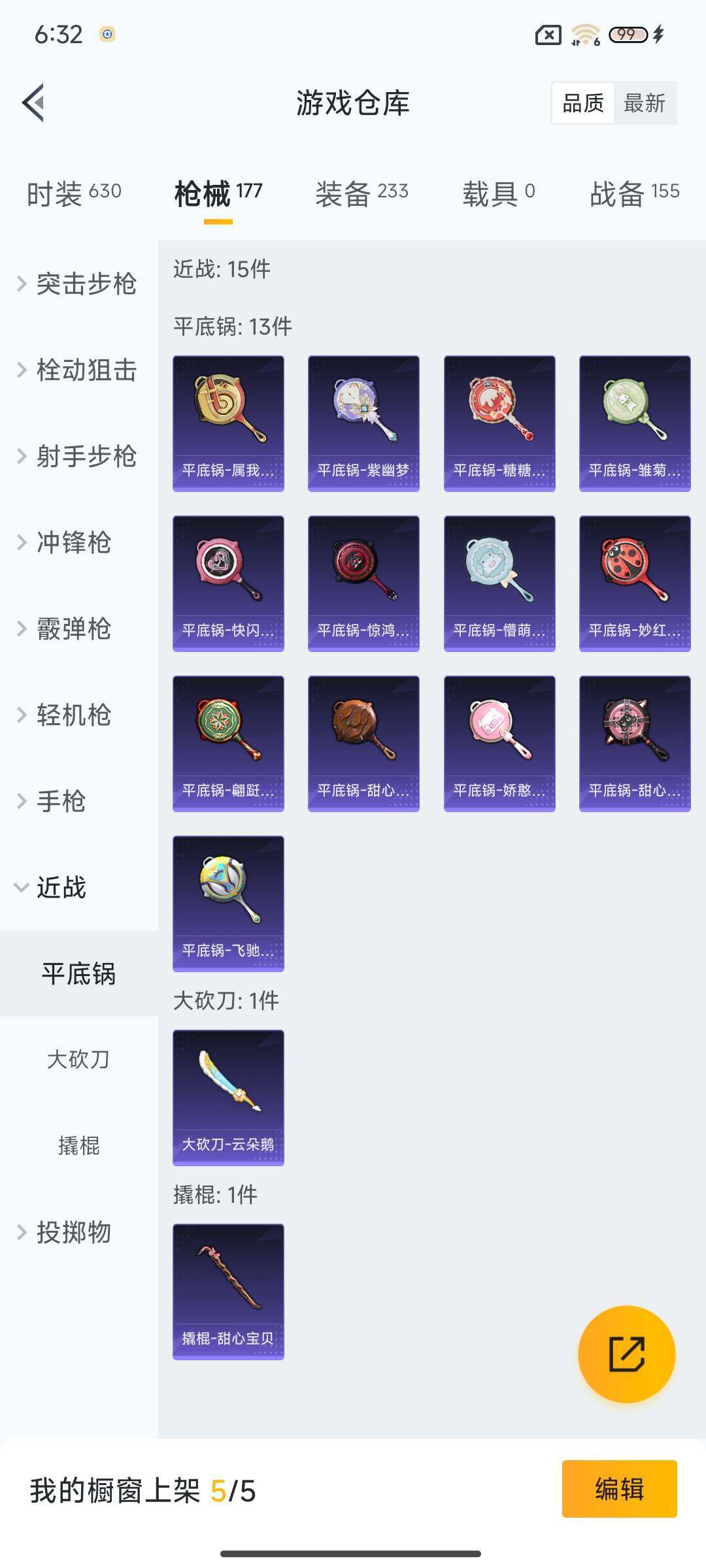Expand the 突击步枪 category
This screenshot has width=706, height=1568.
(78, 284)
